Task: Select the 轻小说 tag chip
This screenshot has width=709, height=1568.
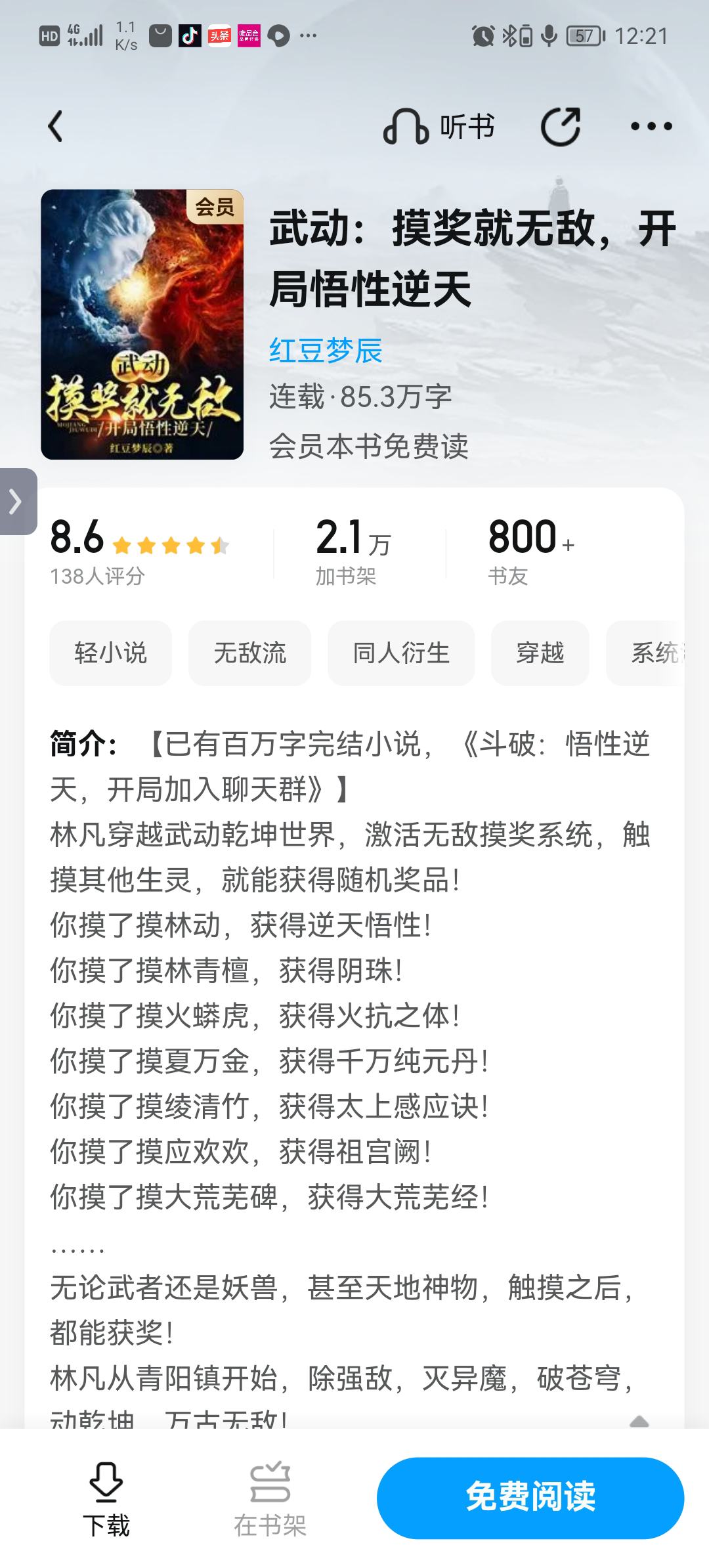Action: click(110, 653)
